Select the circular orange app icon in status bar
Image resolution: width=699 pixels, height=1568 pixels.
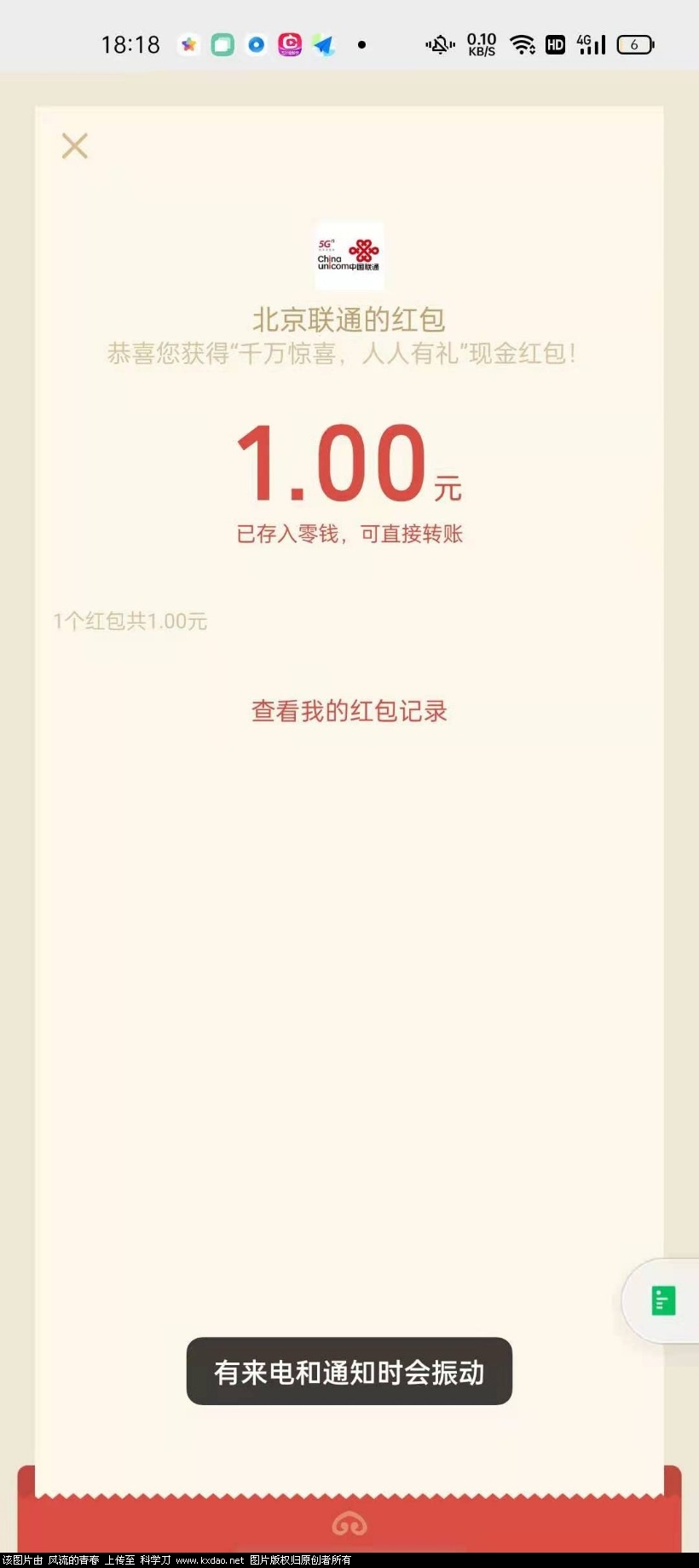[x=256, y=44]
